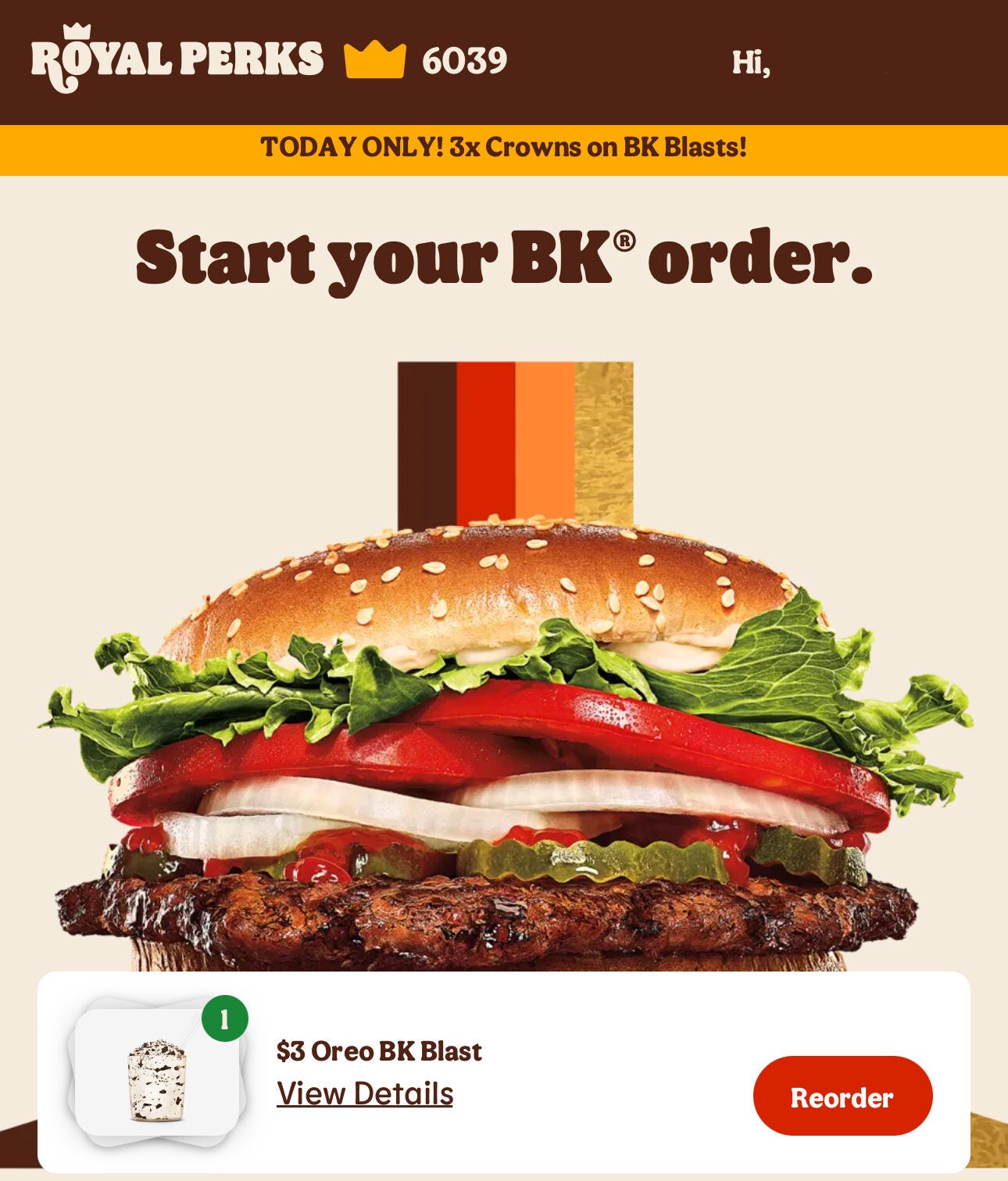The width and height of the screenshot is (1008, 1181).
Task: Expand the $3 Oreo BK Blast order details
Action: pyautogui.click(x=364, y=1094)
